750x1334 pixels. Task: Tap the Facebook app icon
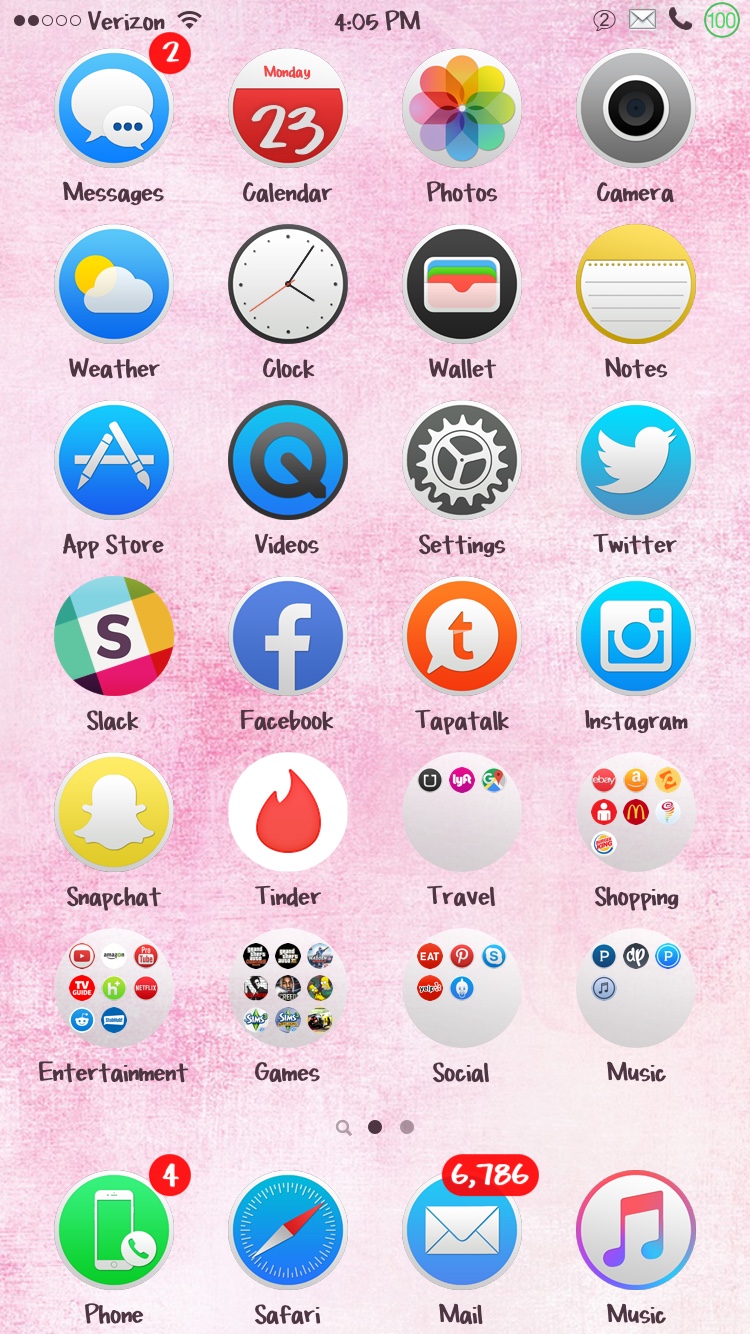287,636
